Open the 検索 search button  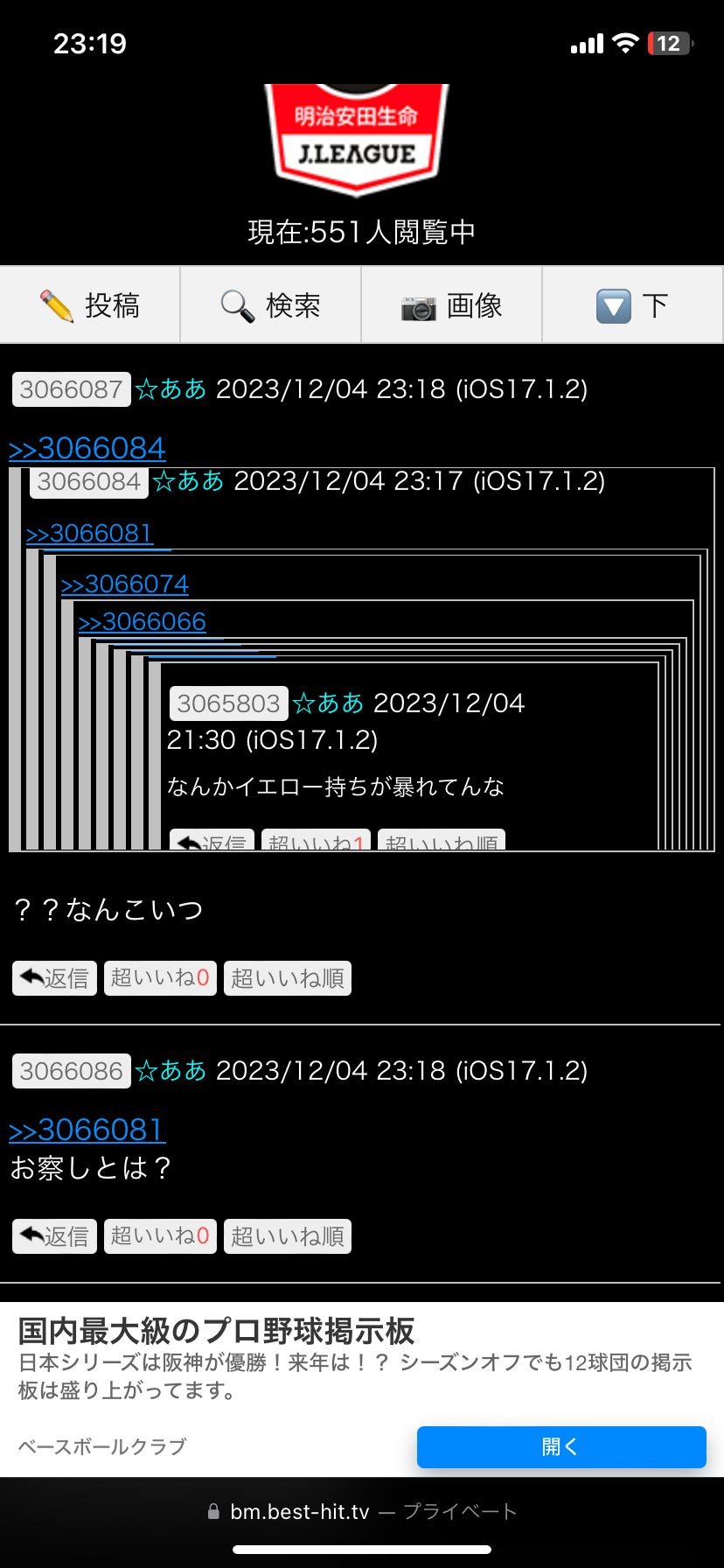[271, 305]
